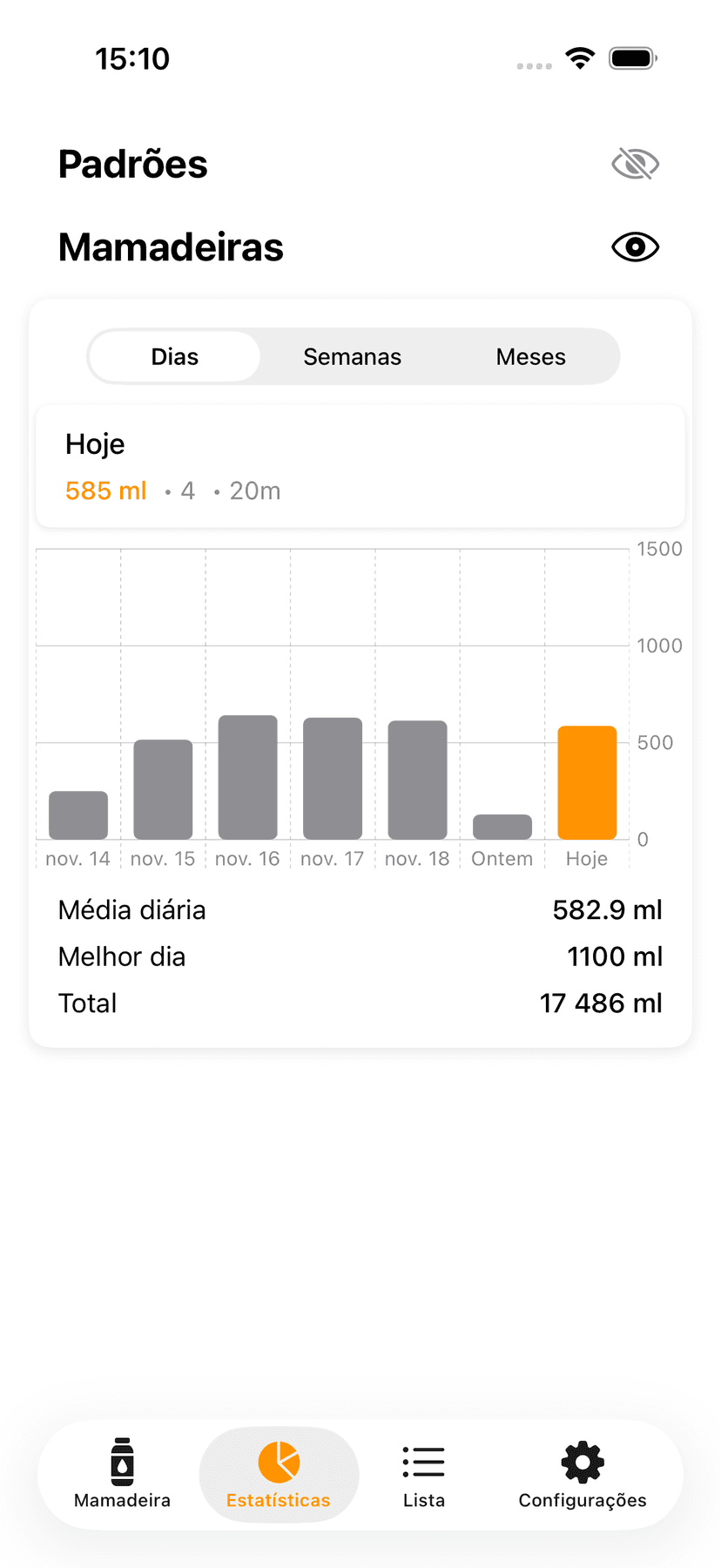Select the Dias segment

[174, 356]
